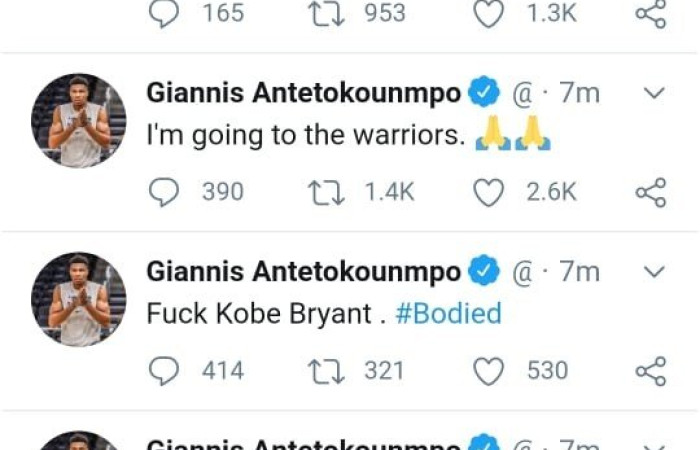
Task: Open dropdown arrow on the warriors tweet
Action: coord(654,94)
